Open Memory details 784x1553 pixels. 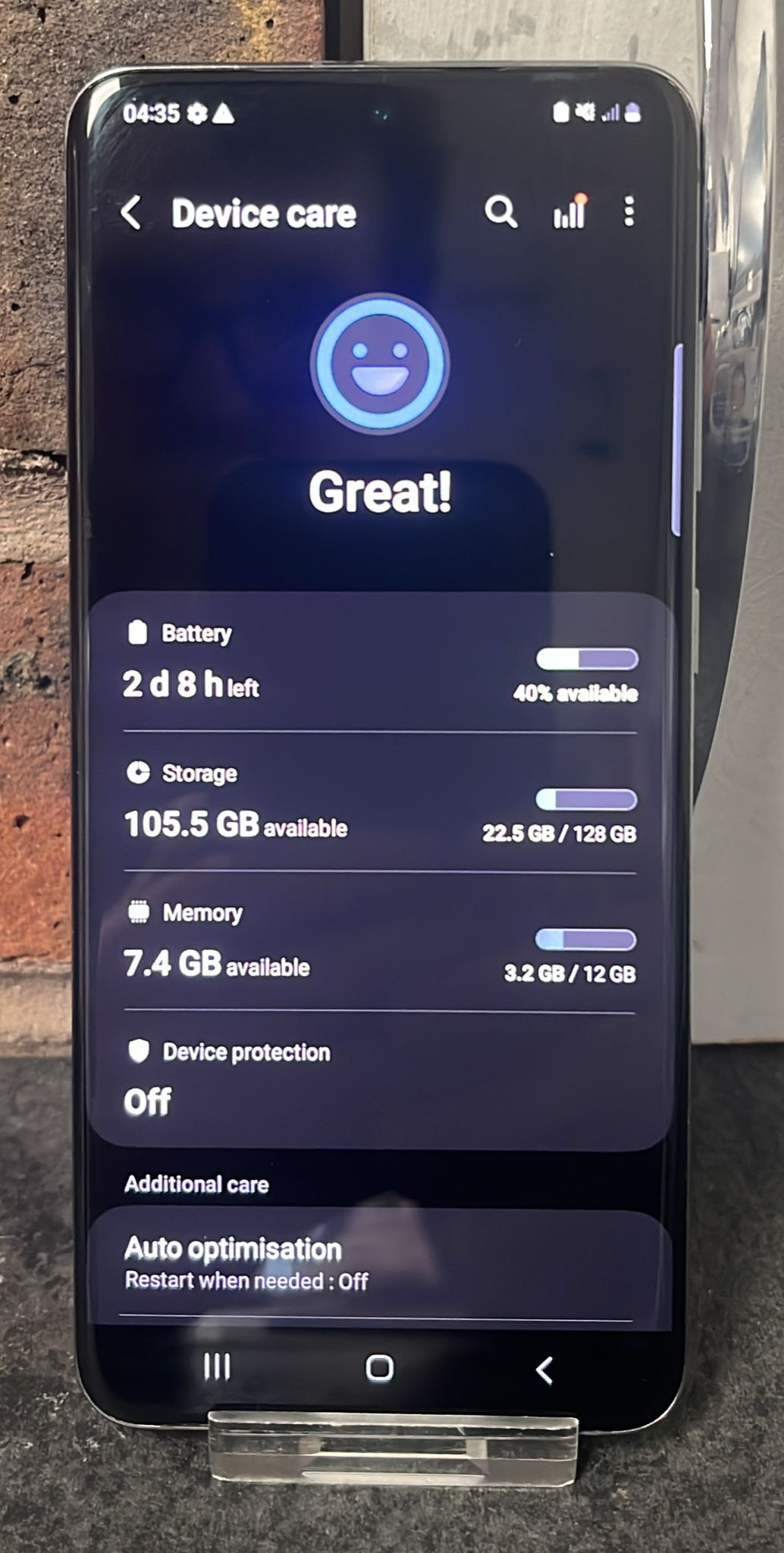coord(380,943)
